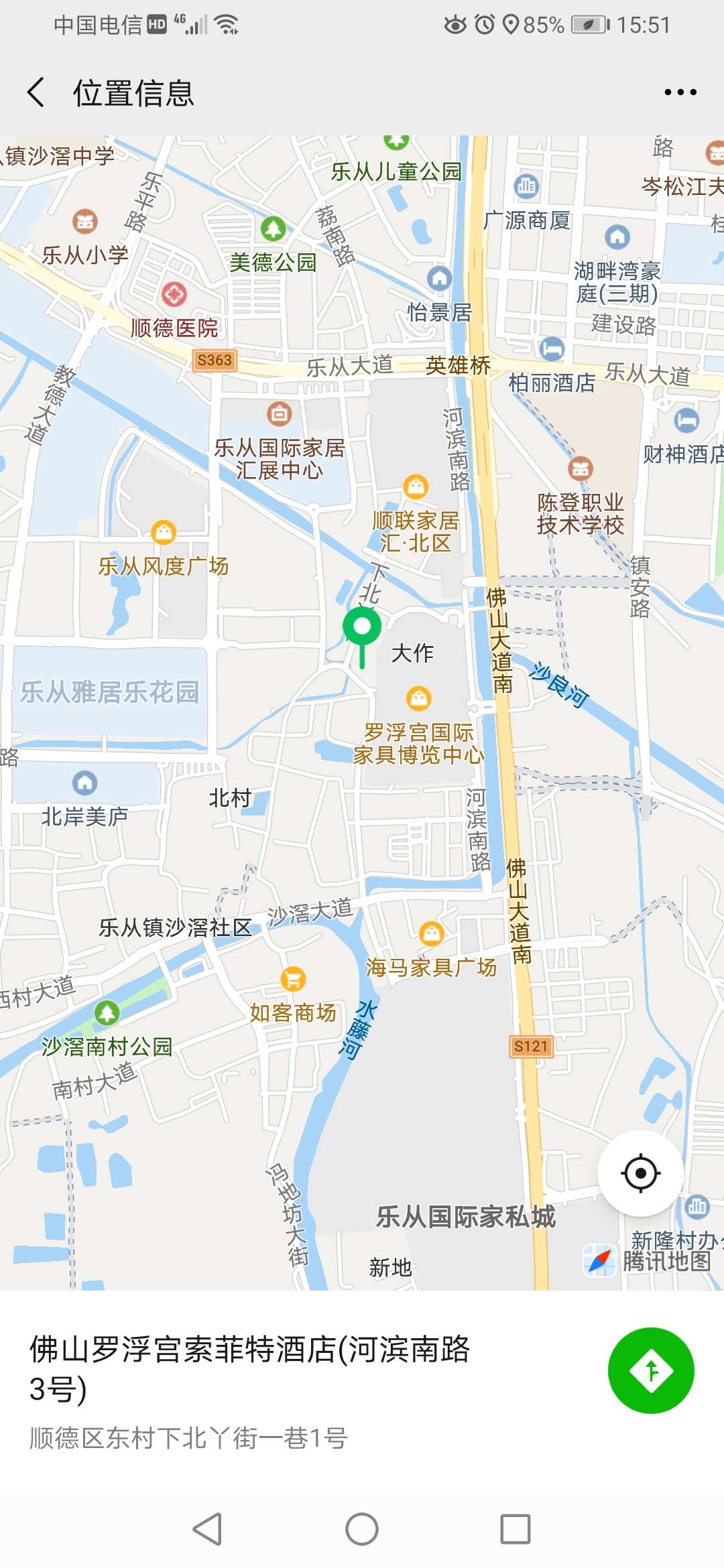This screenshot has width=724, height=1568.
Task: Tap the green location pin marker
Action: pos(362,630)
